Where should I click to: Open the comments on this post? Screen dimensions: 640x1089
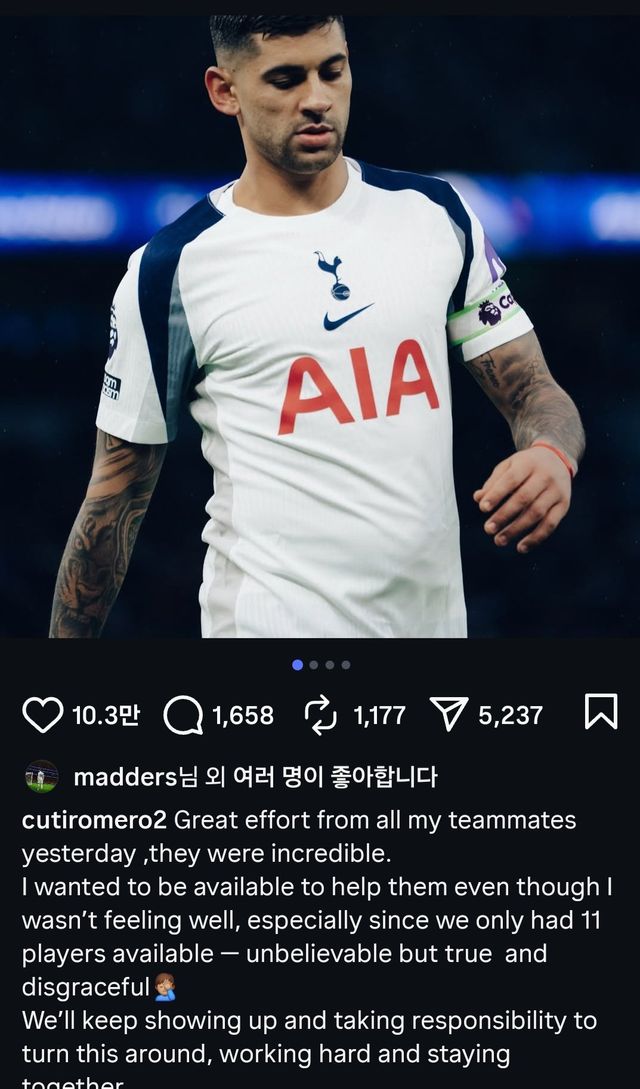(182, 714)
